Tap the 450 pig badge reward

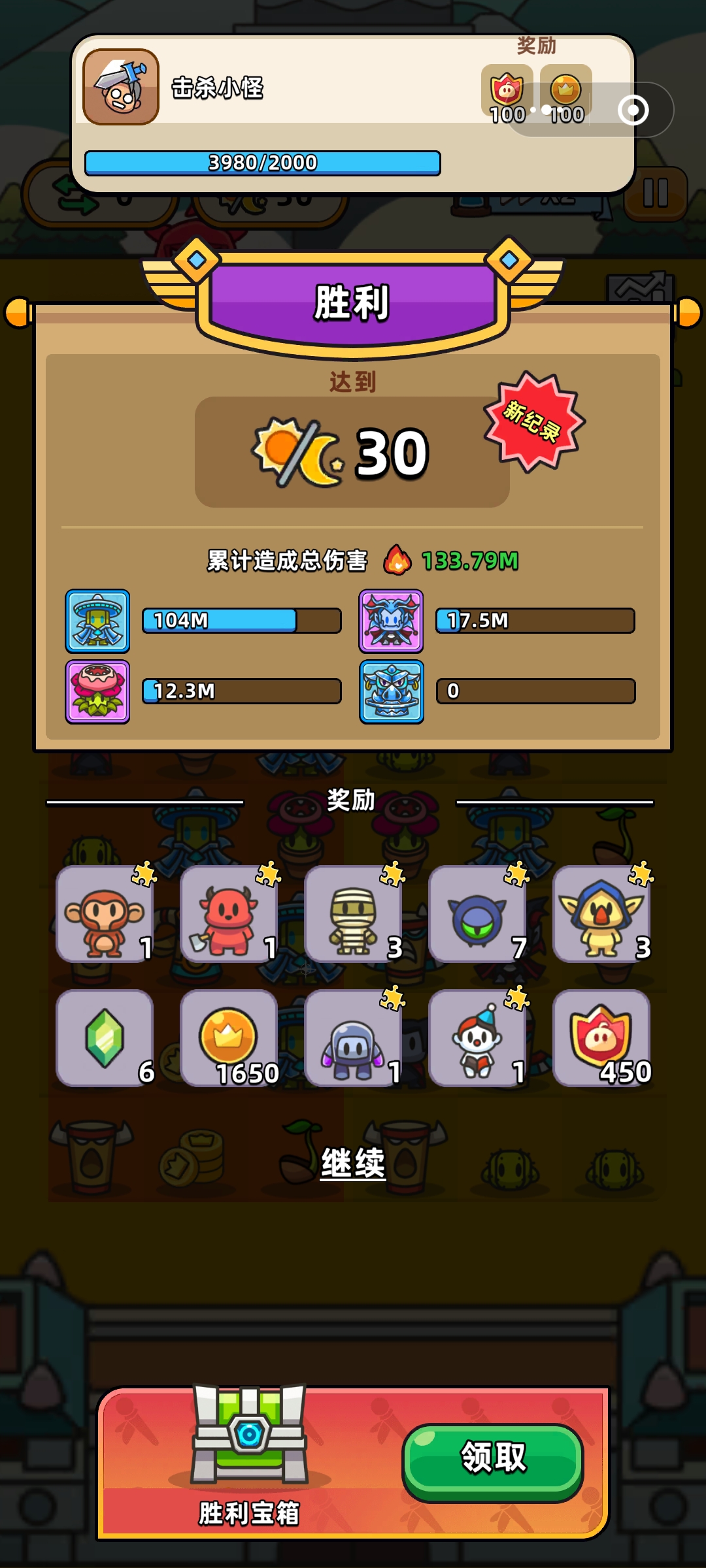[x=601, y=1037]
